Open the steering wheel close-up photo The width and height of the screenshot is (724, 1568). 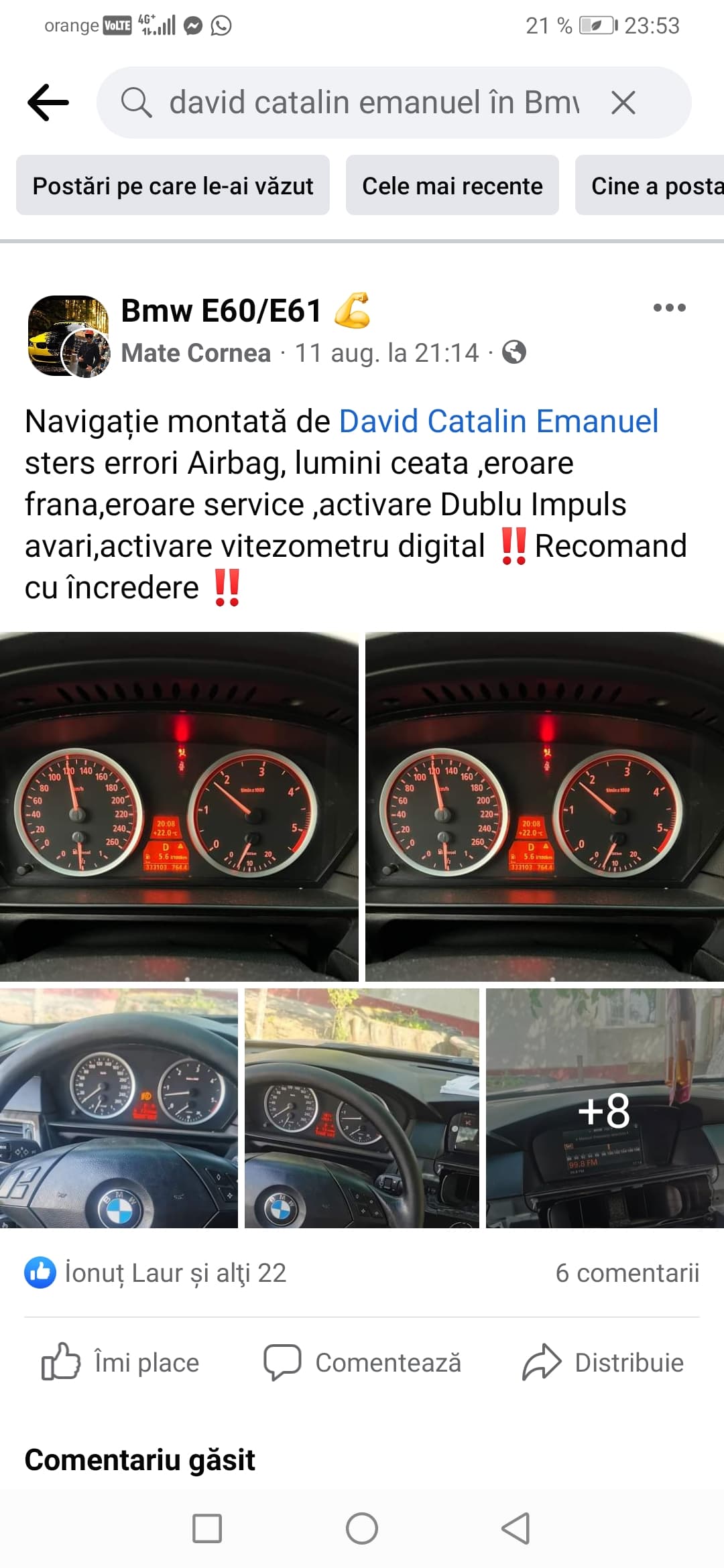pyautogui.click(x=119, y=1108)
